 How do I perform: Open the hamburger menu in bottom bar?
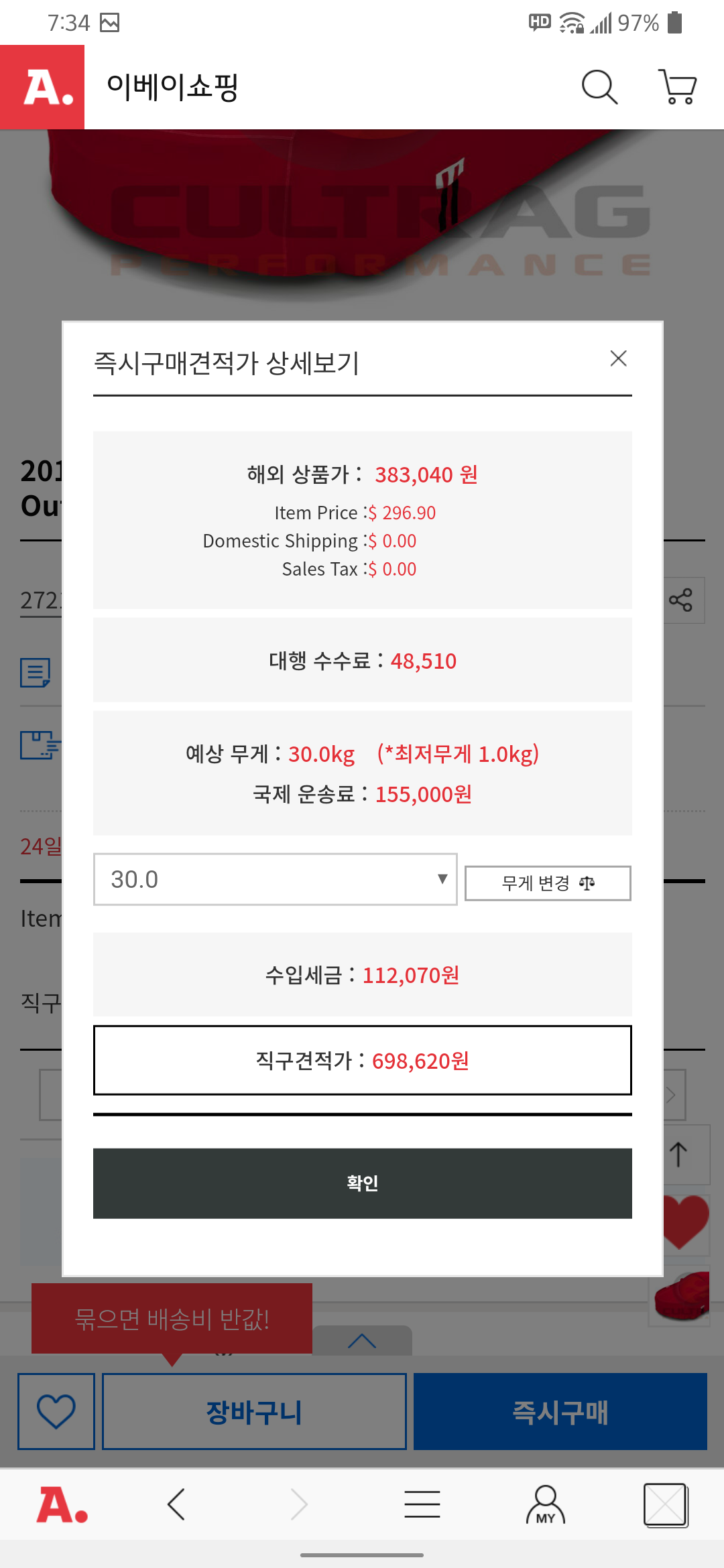(422, 1505)
